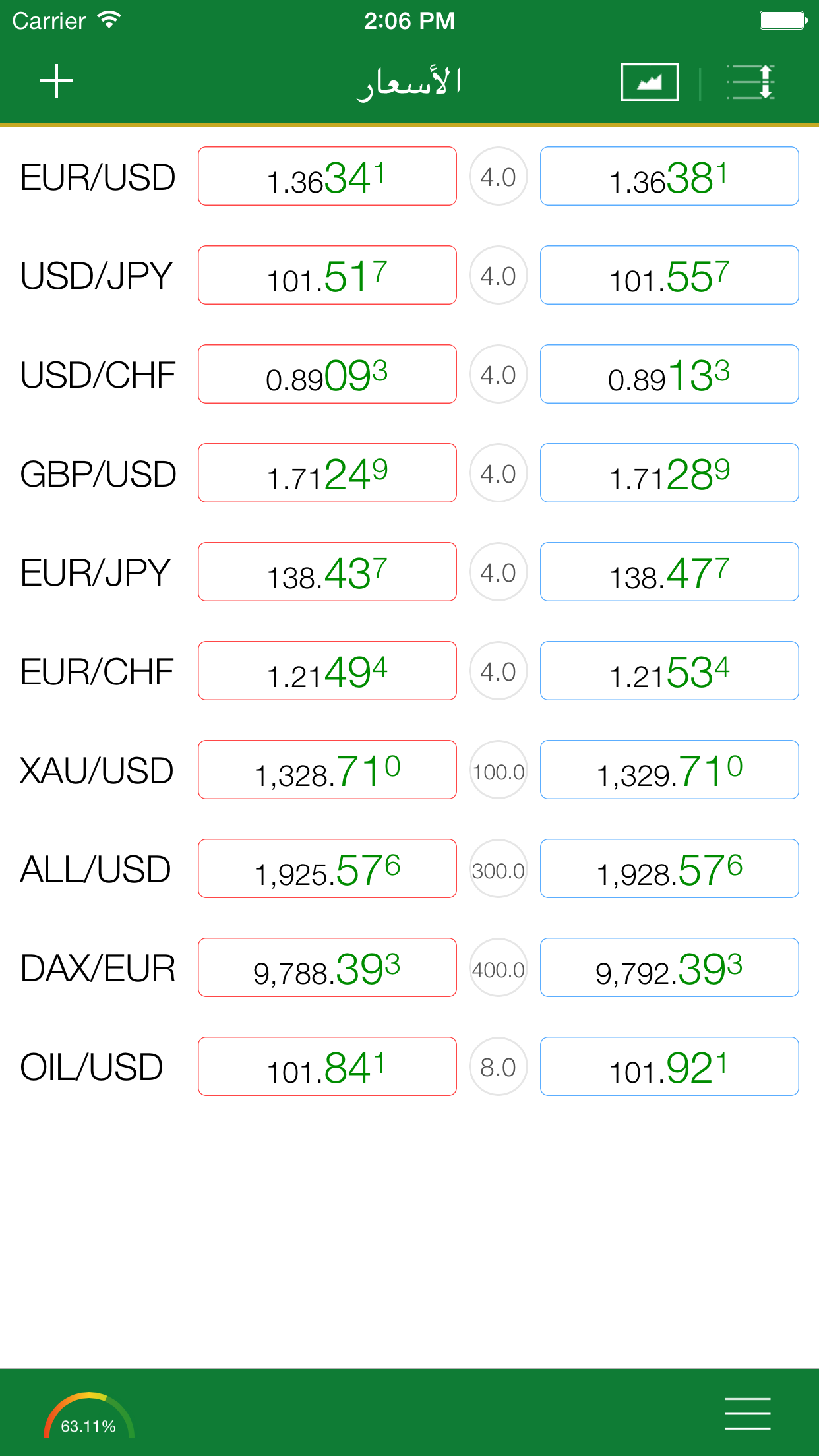Tap the add instrument plus icon
The width and height of the screenshot is (819, 1456).
click(56, 81)
